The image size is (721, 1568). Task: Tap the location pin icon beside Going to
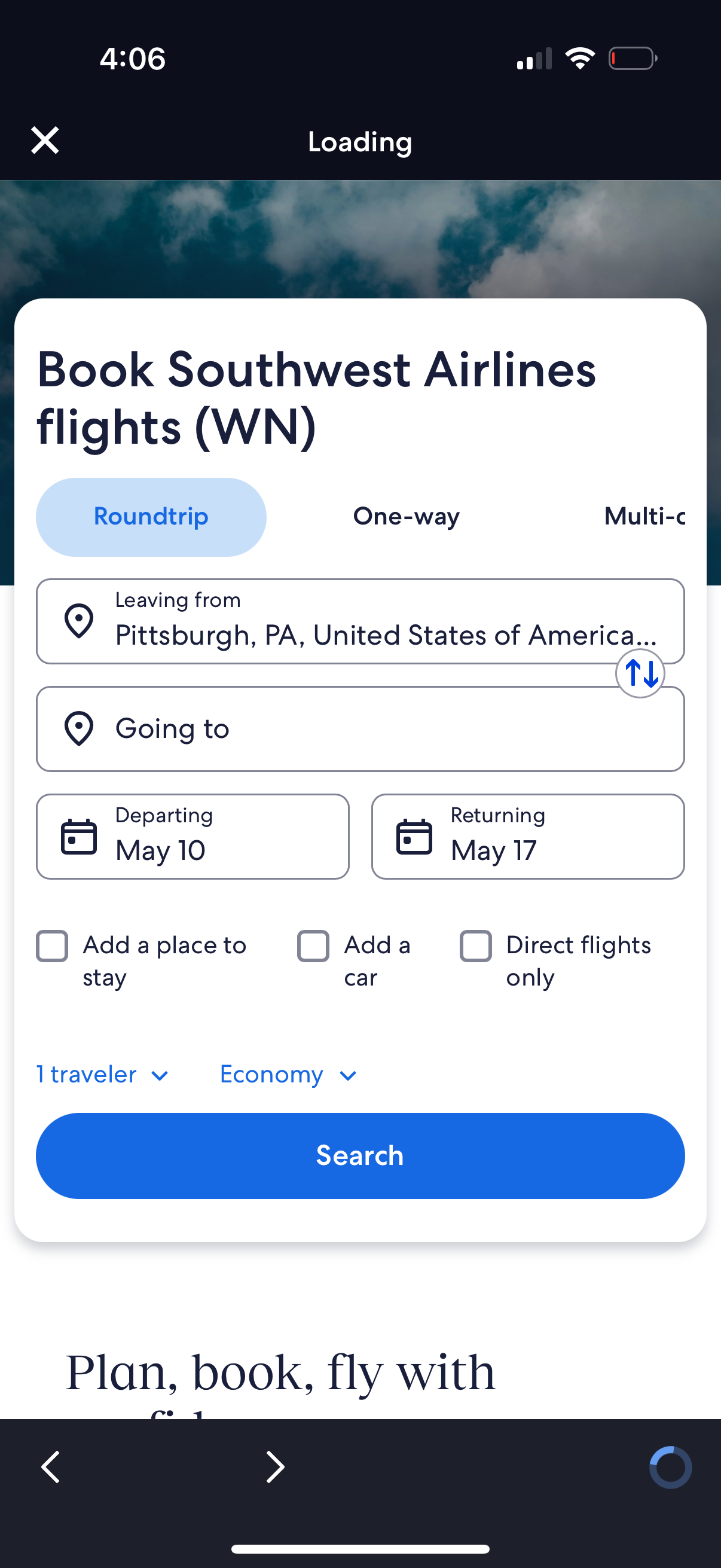coord(78,728)
